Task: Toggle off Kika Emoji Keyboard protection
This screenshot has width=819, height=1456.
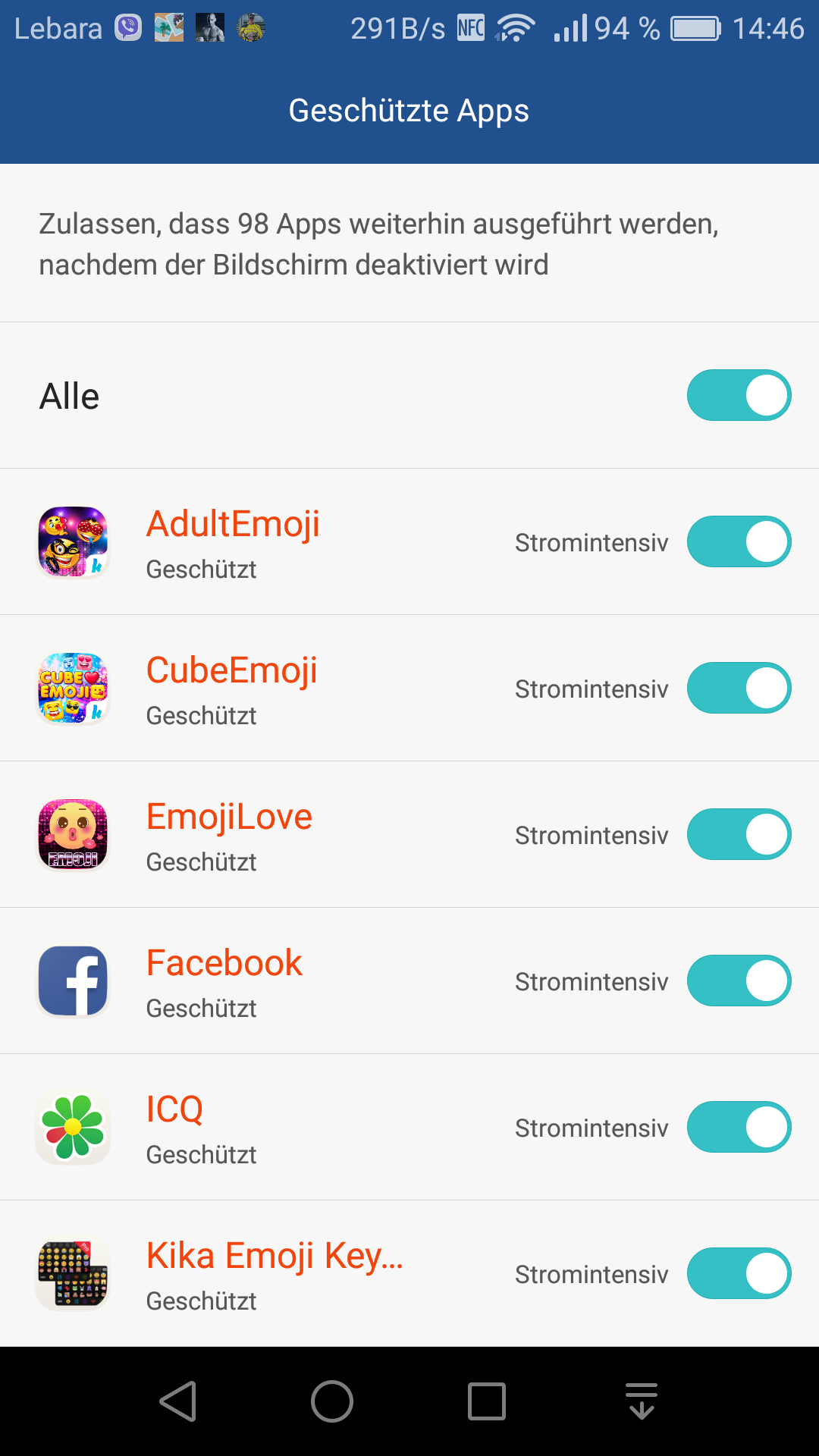Action: (x=739, y=1273)
